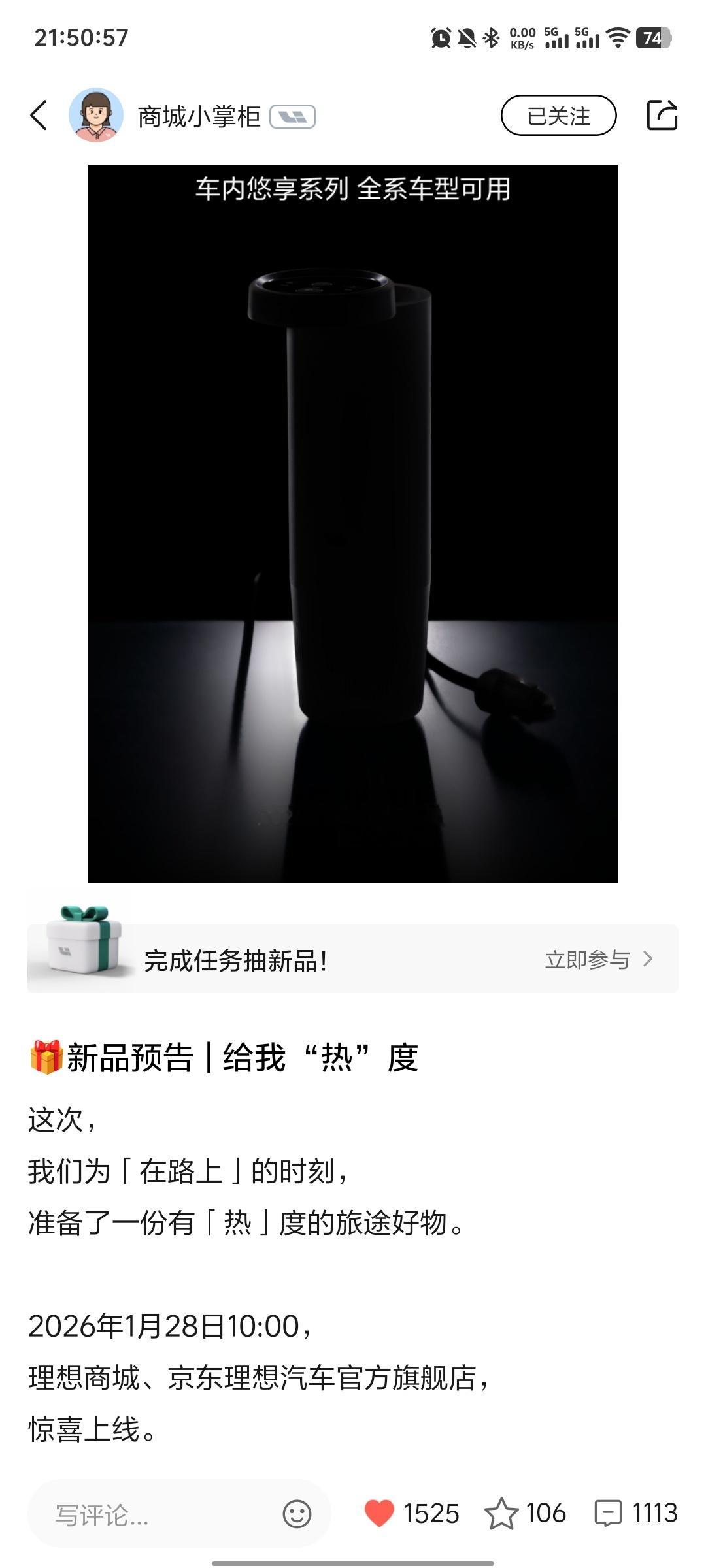Open 商城小掌柜's profile avatar
This screenshot has height=1568, width=706.
coord(97,116)
